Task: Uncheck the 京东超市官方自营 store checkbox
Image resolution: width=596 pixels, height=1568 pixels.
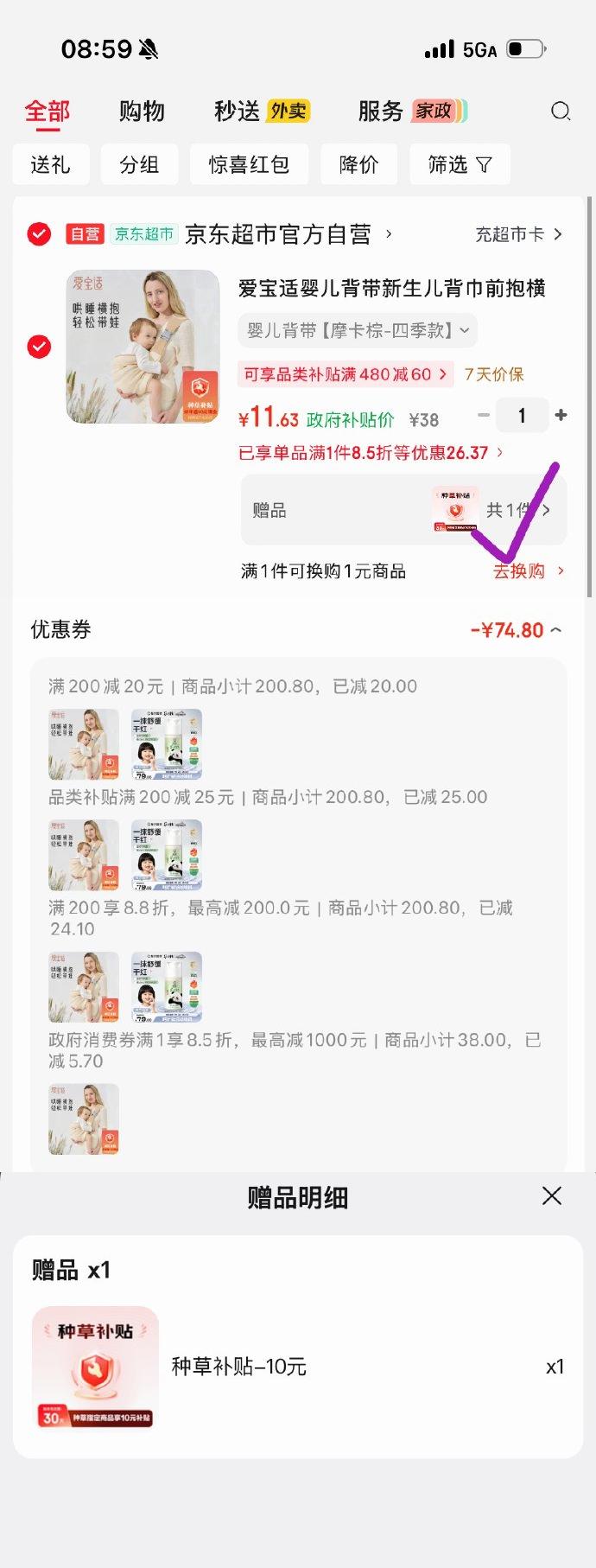Action: tap(39, 234)
